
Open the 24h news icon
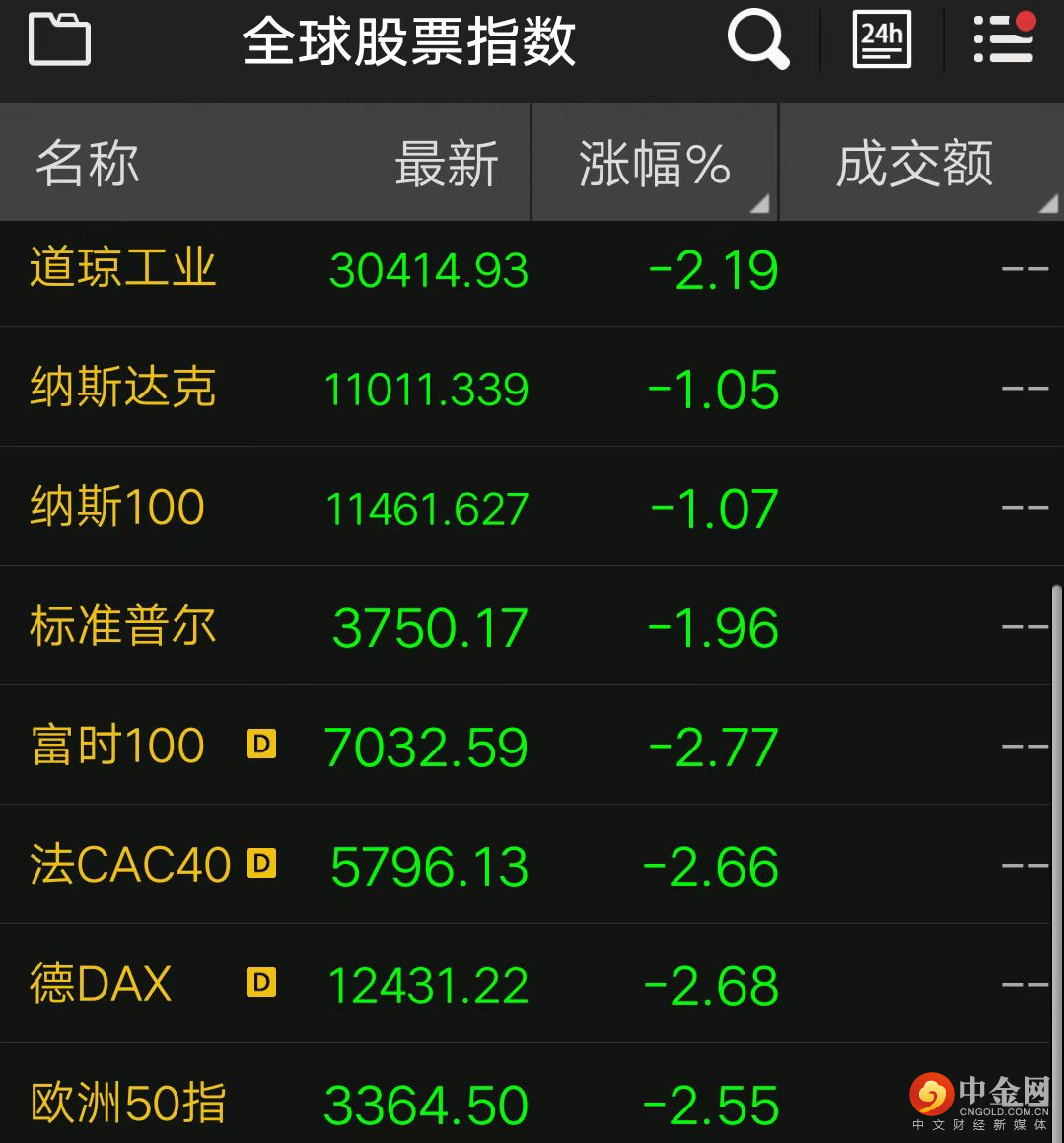pos(881,40)
